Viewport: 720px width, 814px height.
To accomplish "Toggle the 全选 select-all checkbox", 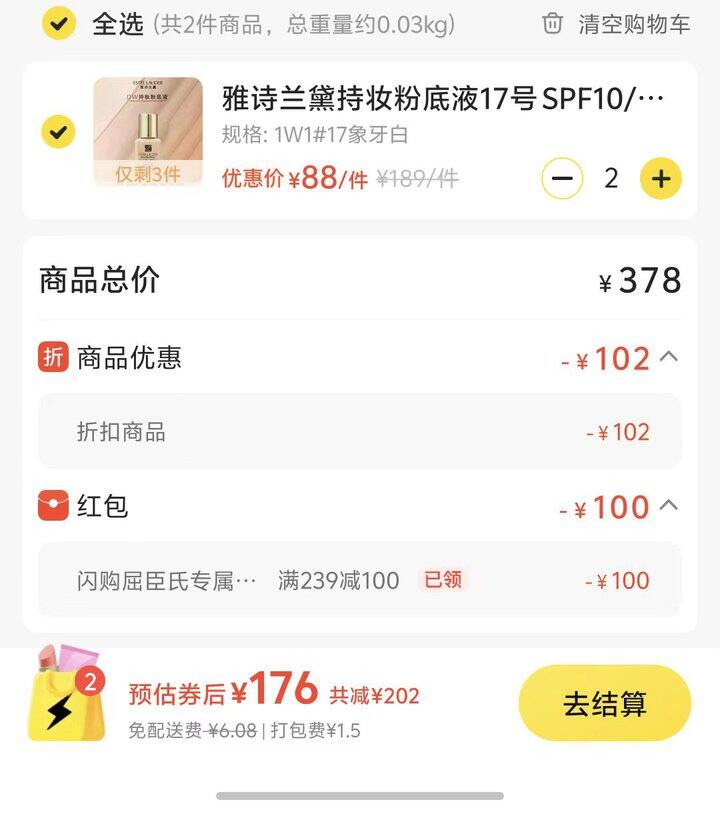I will [59, 24].
